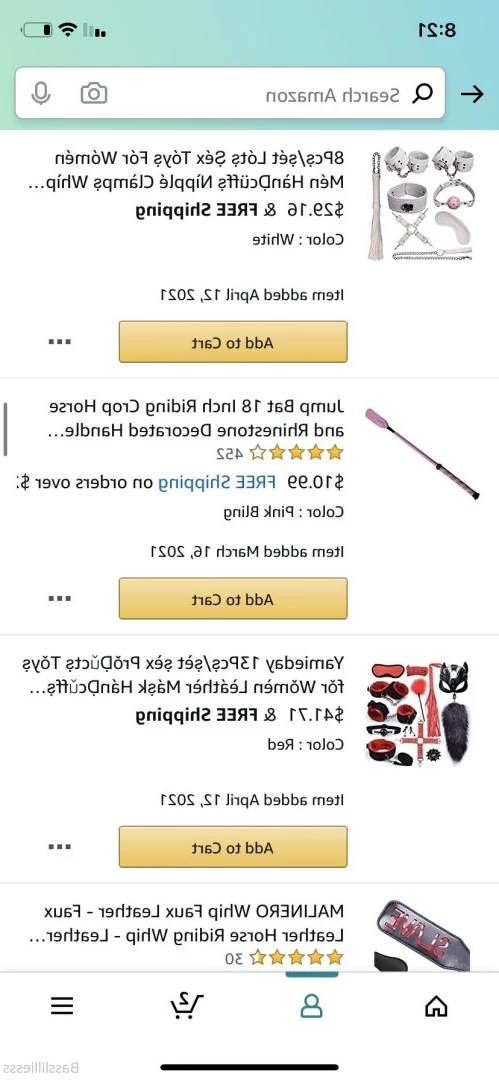This screenshot has width=499, height=1080.
Task: Add Jump Bat riding crop to cart
Action: coord(233,599)
